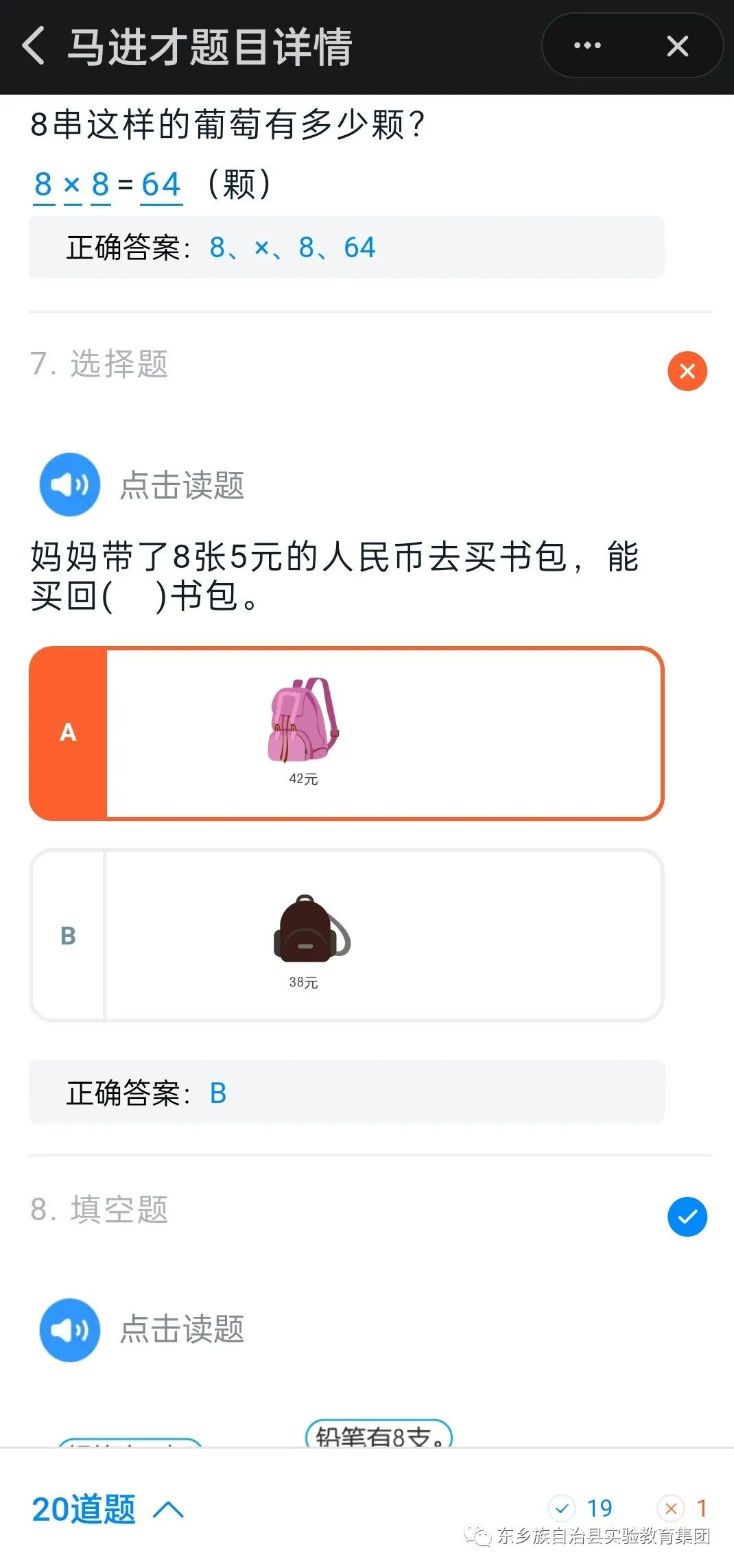Select option B, the 38元 brown backpack
This screenshot has width=734, height=1568.
tap(346, 936)
